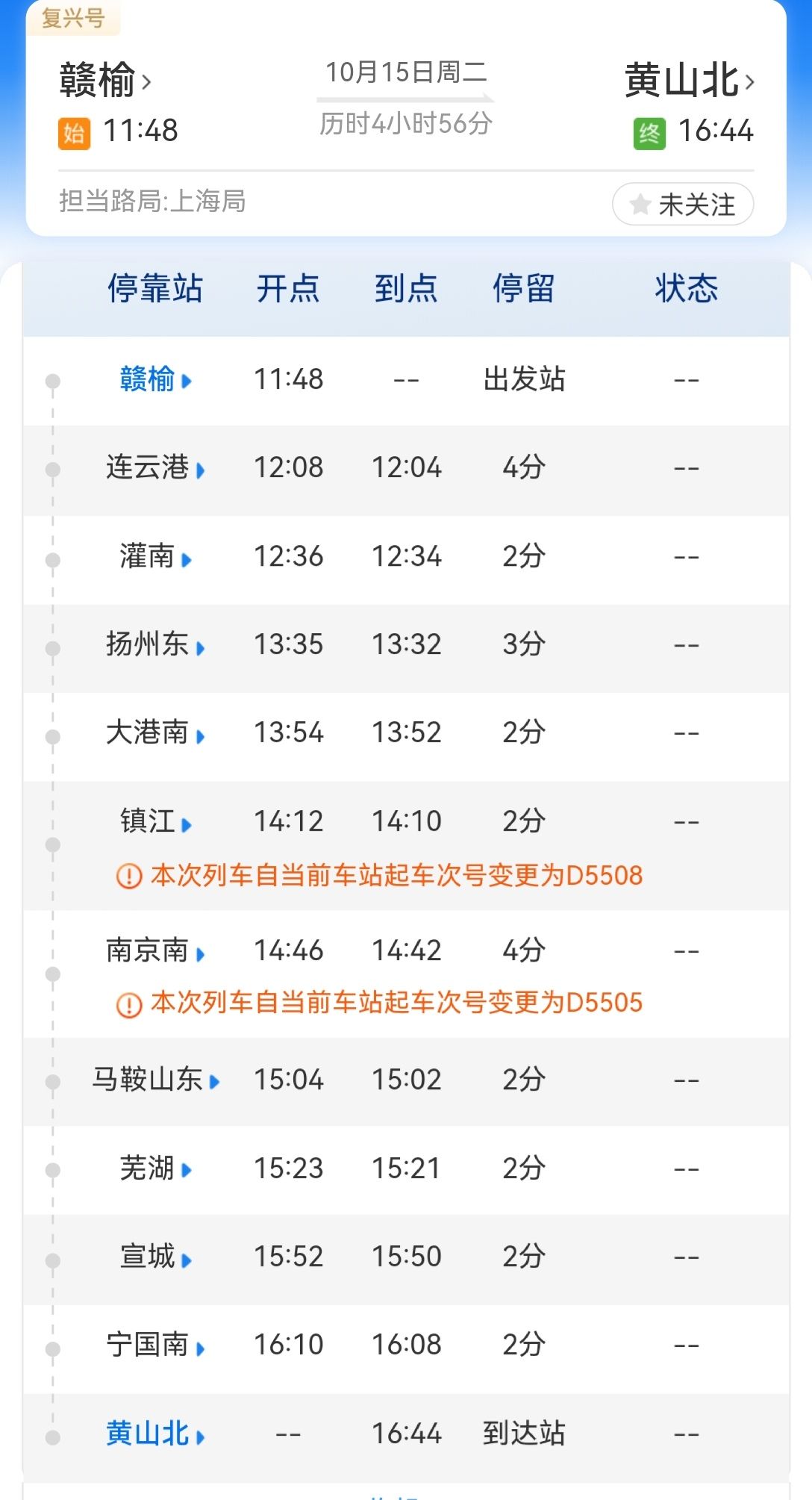The image size is (812, 1500).
Task: Open the 镇江 station row
Action: (406, 845)
